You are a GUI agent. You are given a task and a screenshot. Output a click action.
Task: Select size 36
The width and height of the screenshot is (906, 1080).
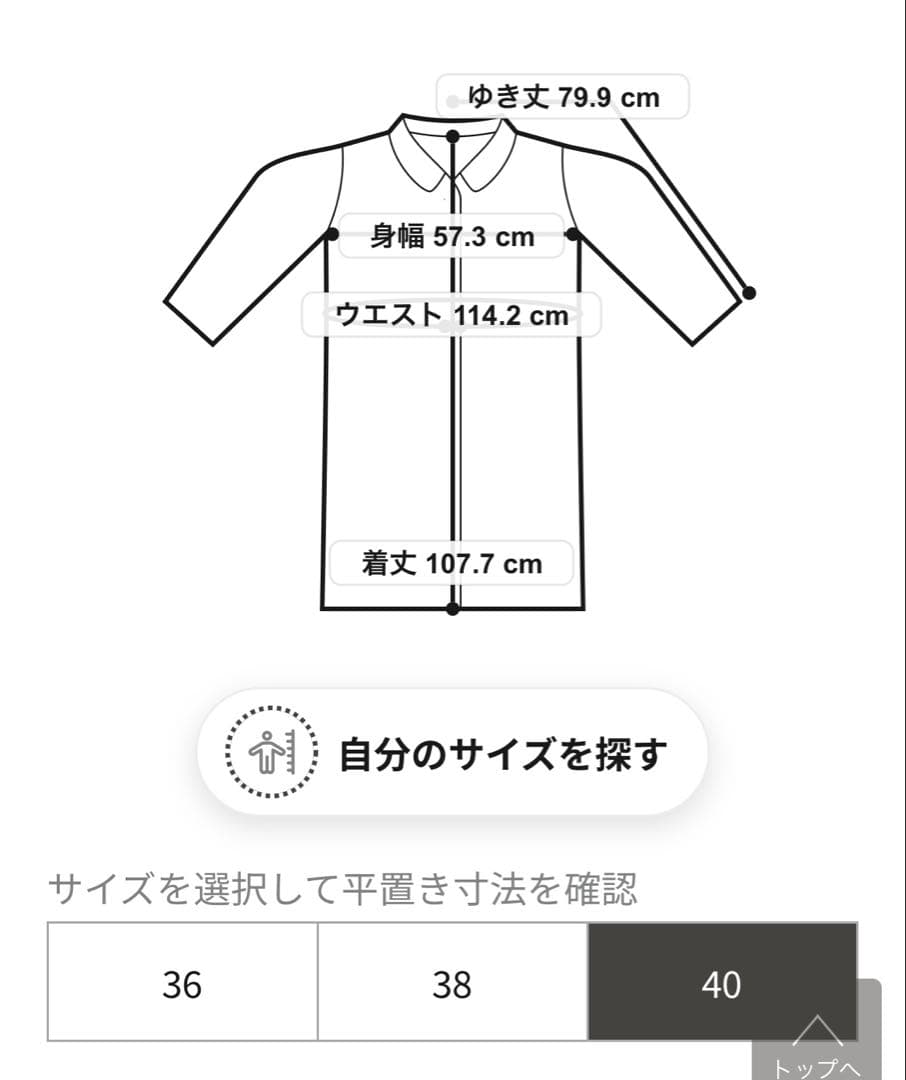coord(182,984)
